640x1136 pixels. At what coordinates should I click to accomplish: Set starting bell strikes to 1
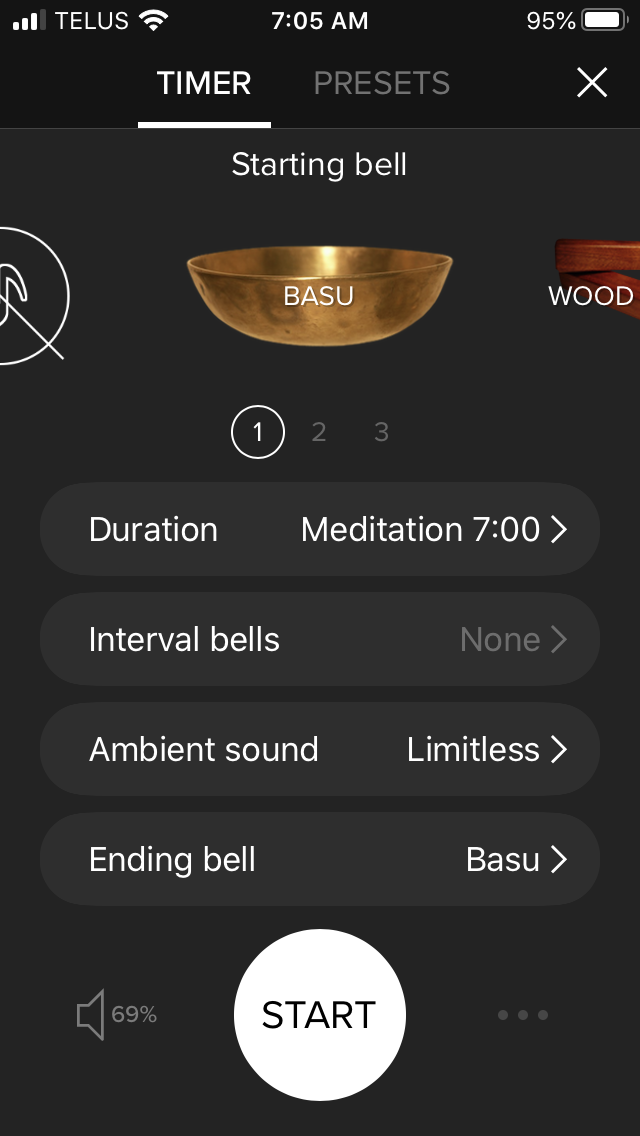pyautogui.click(x=258, y=433)
